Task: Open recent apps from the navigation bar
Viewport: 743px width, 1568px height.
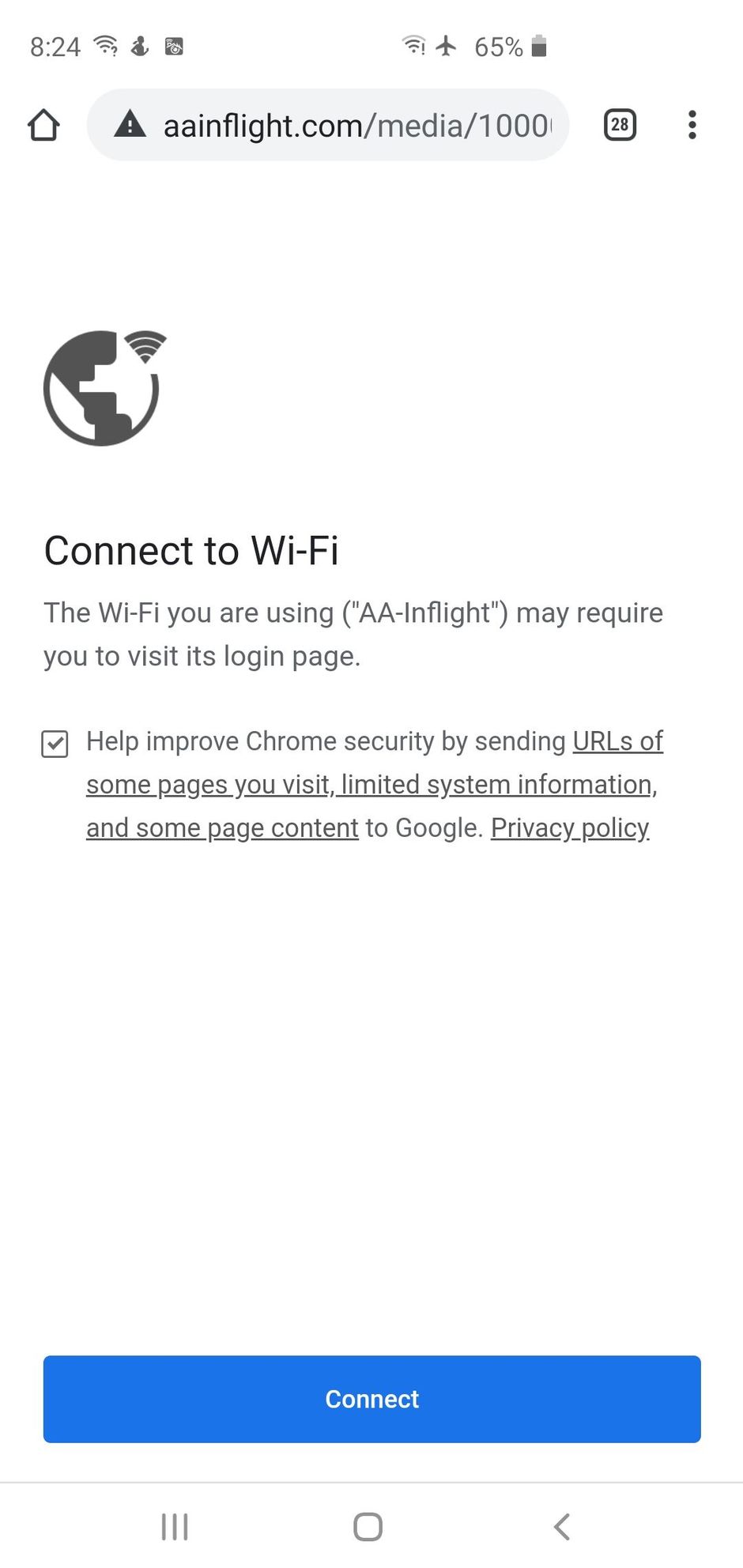Action: 175,1527
